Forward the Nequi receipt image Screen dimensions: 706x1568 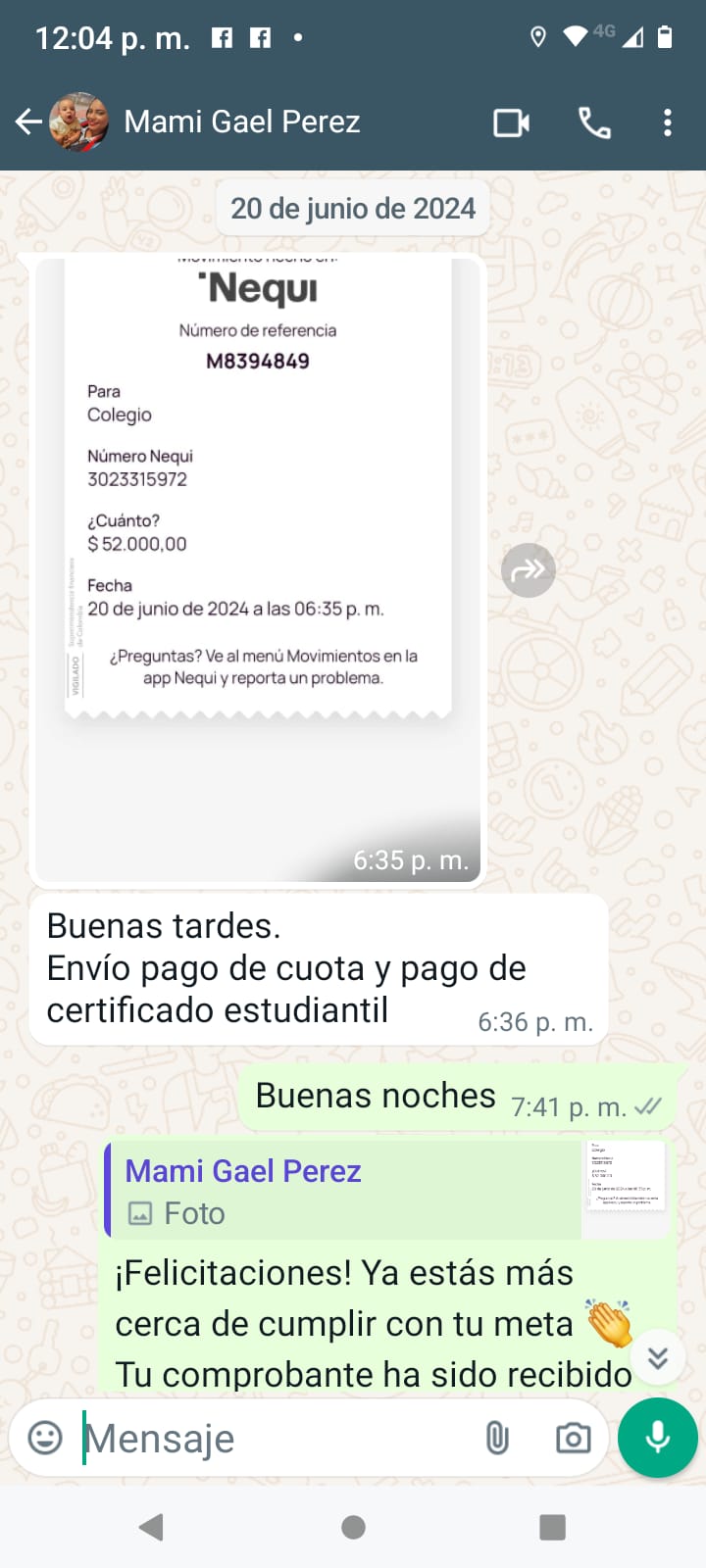pyautogui.click(x=529, y=570)
